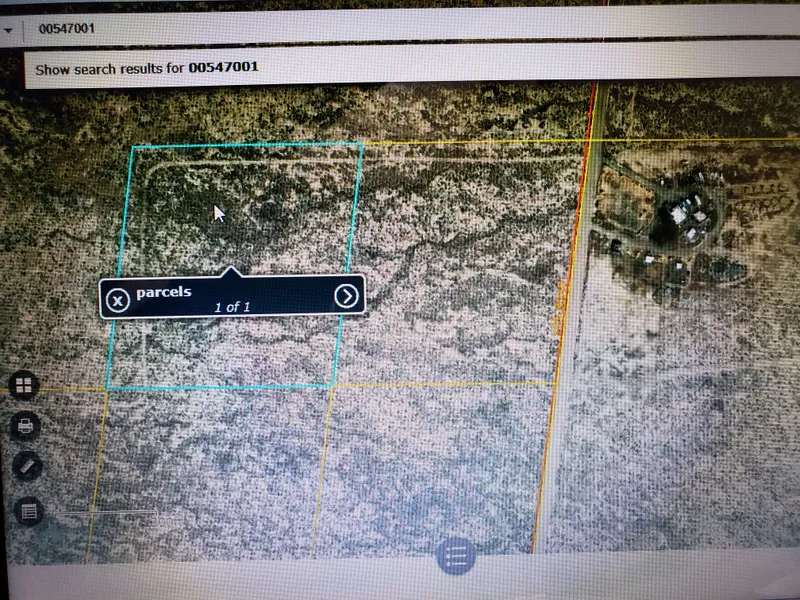Open the table list icon on the left

click(29, 511)
